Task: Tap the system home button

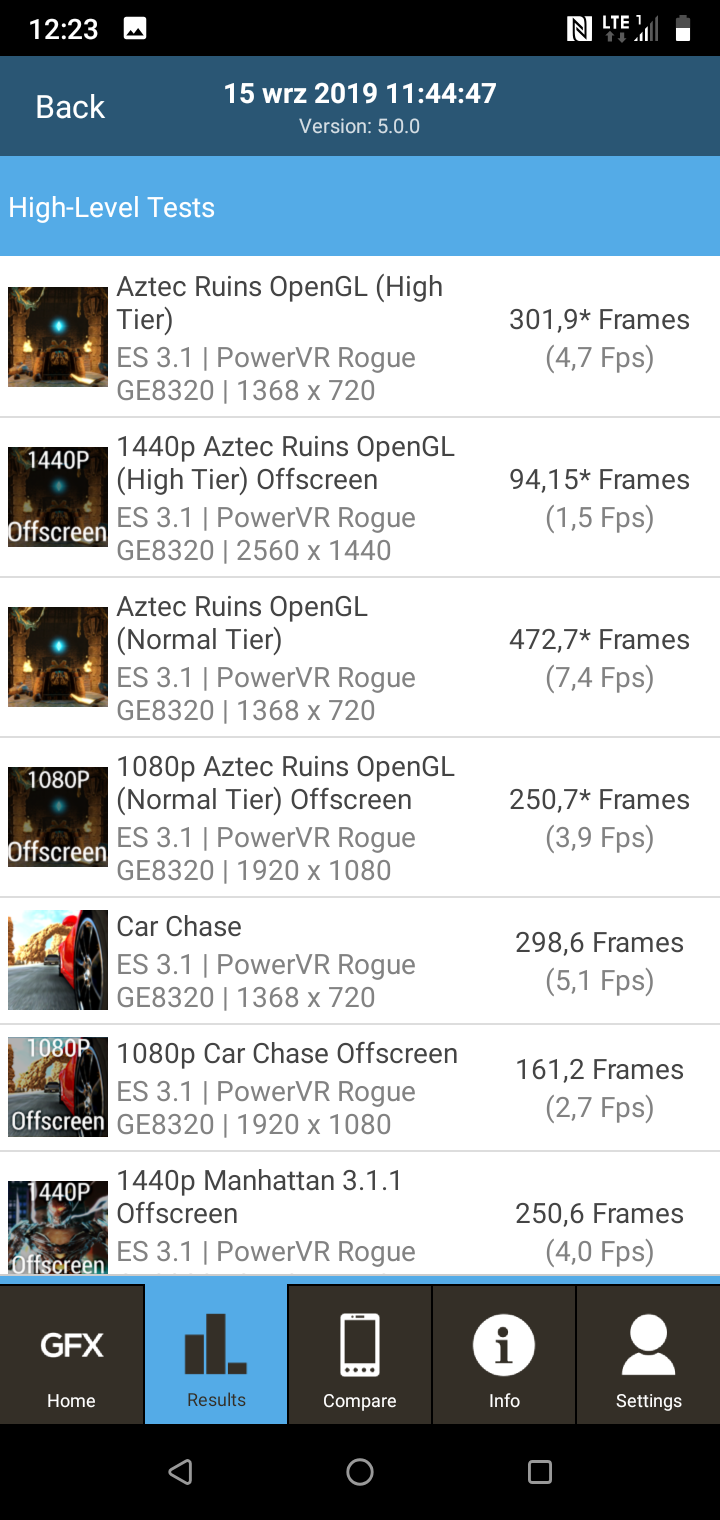Action: tap(360, 1472)
